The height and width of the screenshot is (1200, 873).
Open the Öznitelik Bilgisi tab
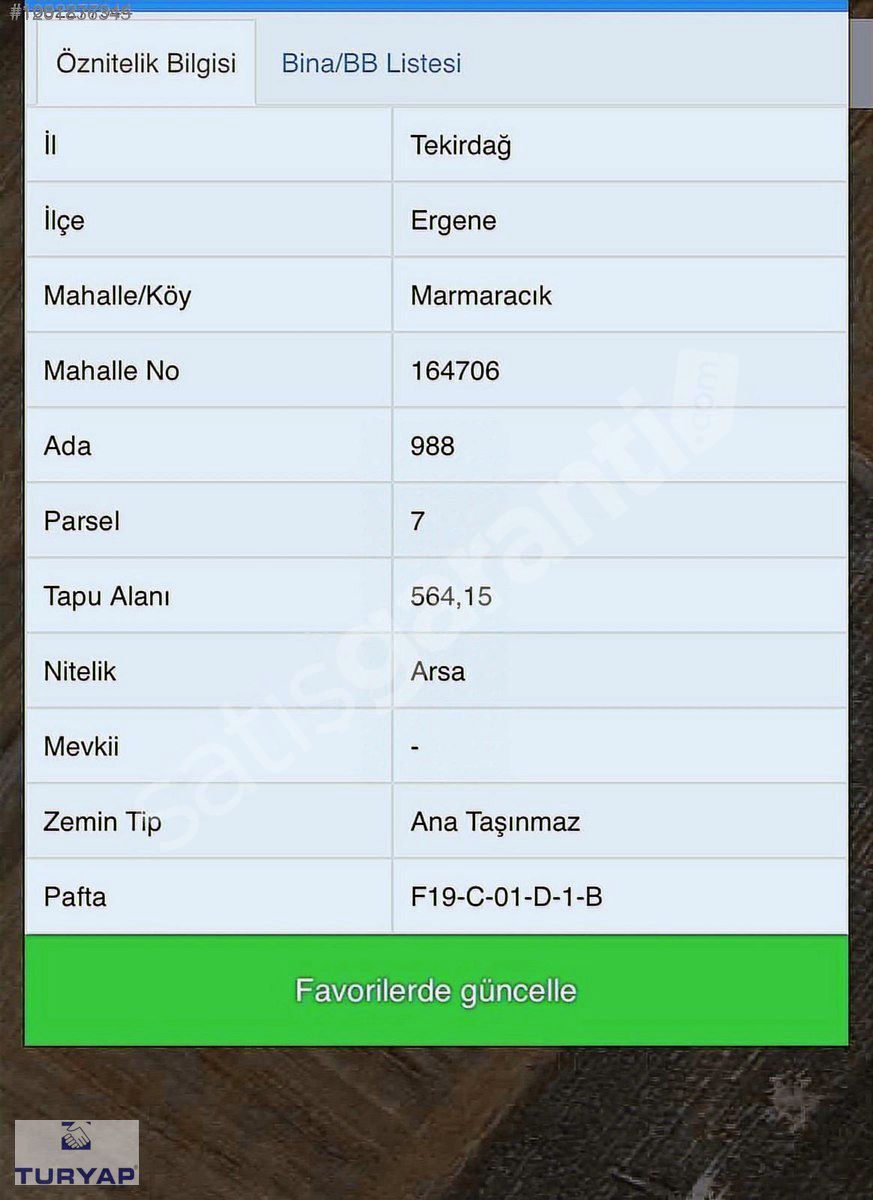click(x=146, y=63)
